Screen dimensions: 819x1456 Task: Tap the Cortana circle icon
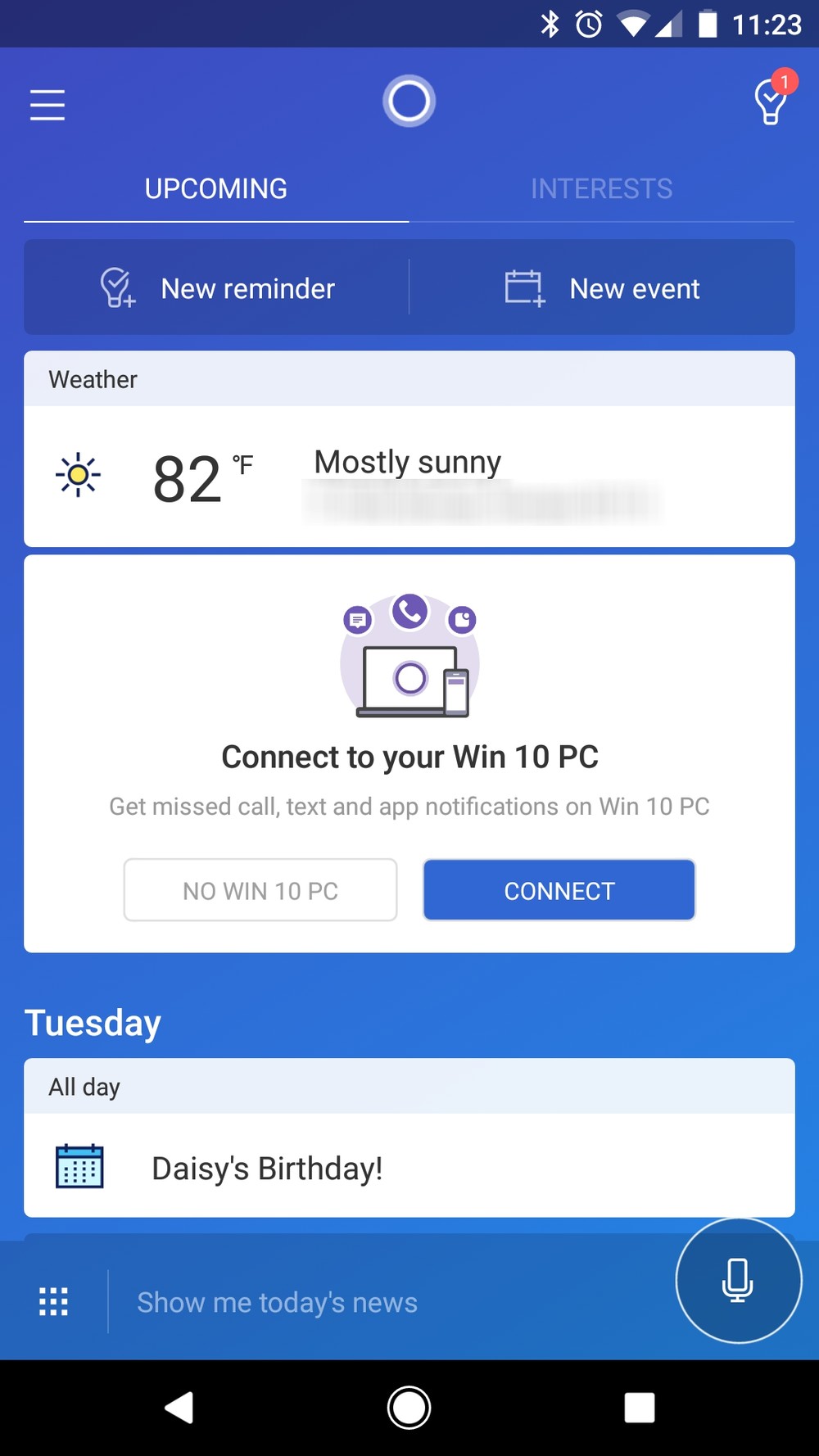tap(409, 101)
